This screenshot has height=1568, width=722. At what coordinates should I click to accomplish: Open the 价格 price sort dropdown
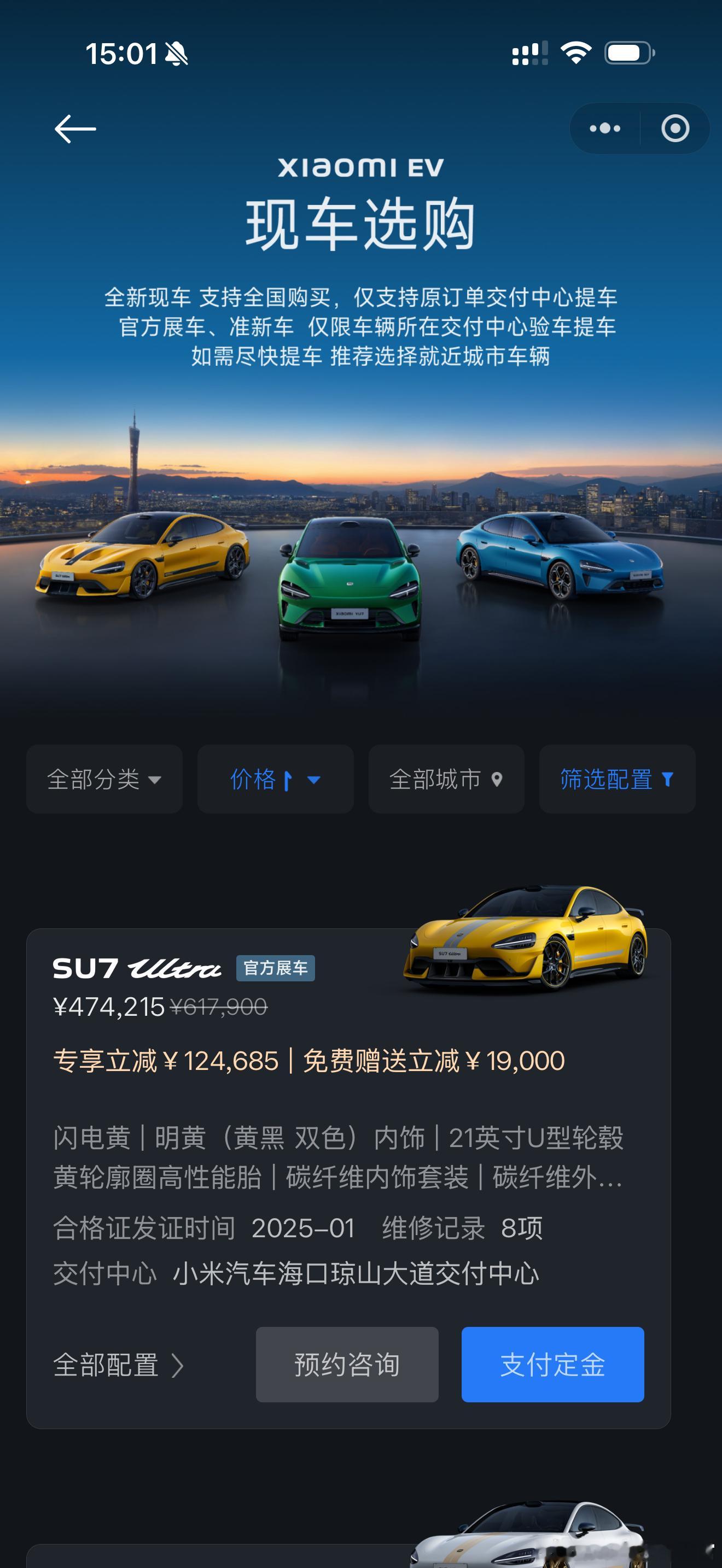click(274, 780)
